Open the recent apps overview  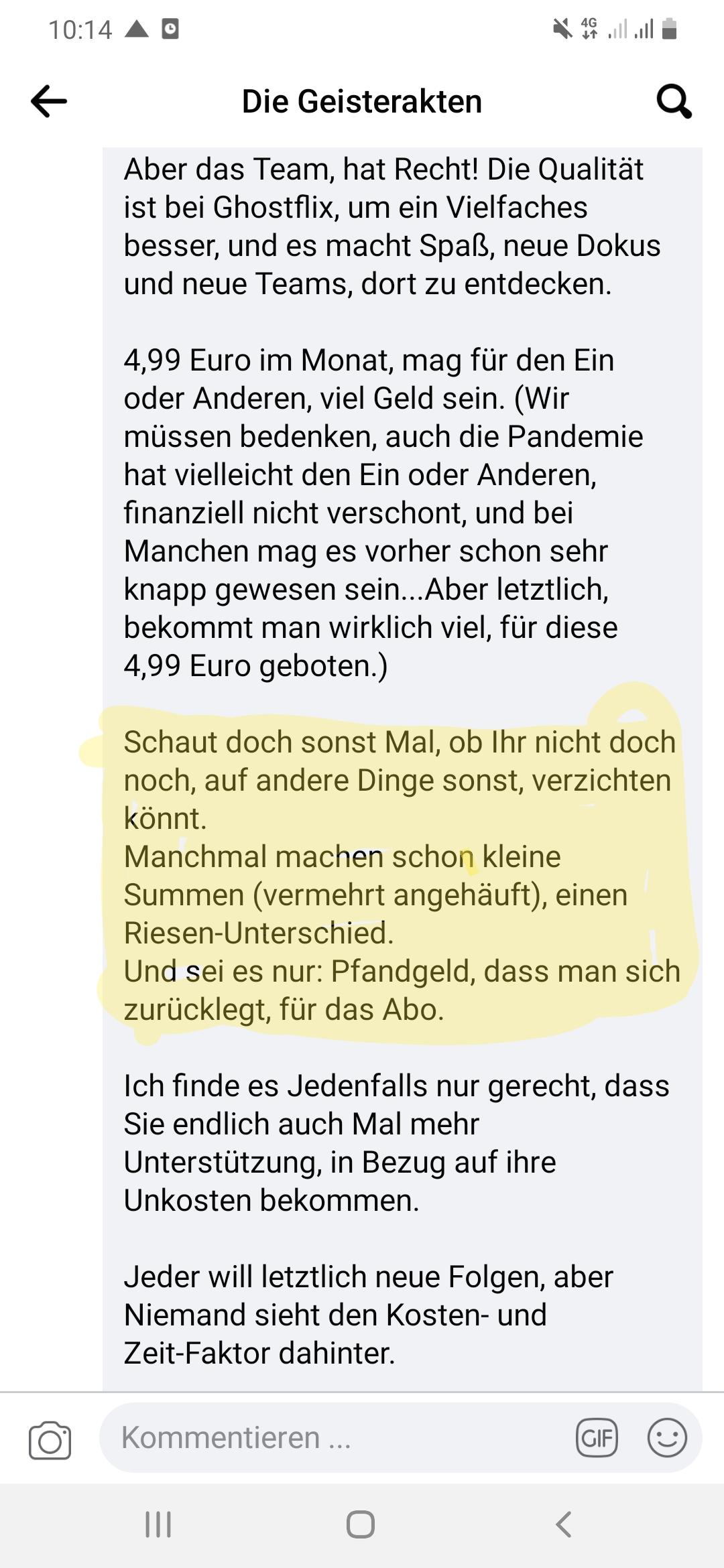point(158,1524)
